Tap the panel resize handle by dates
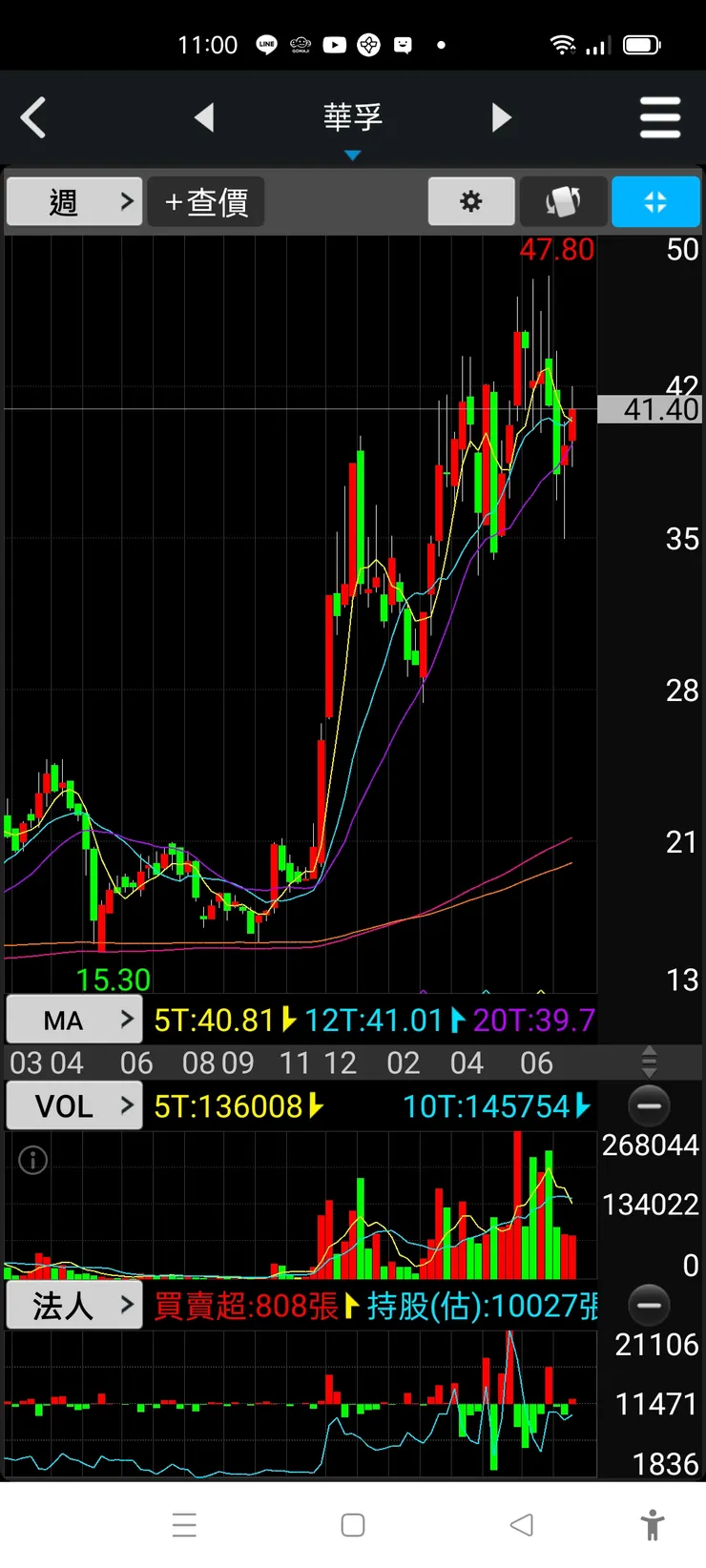The image size is (706, 1568). (x=649, y=1062)
